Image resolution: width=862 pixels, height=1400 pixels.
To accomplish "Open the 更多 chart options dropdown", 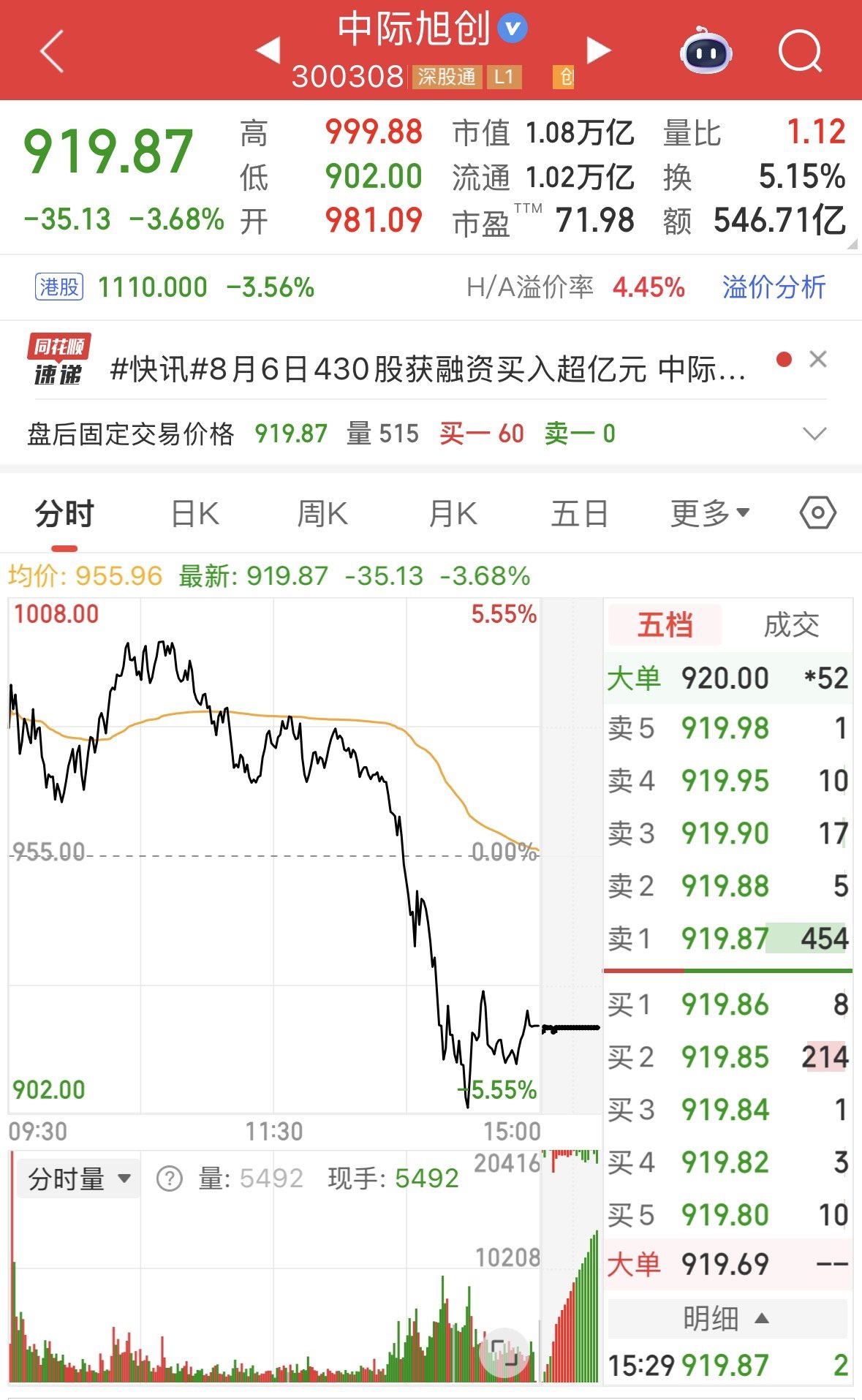I will [710, 514].
